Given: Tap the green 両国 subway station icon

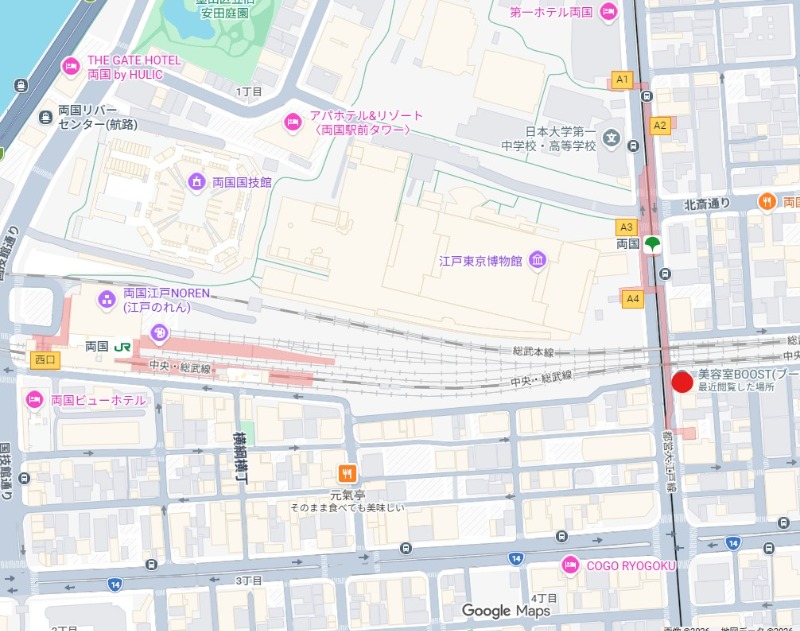Looking at the screenshot, I should click(652, 243).
